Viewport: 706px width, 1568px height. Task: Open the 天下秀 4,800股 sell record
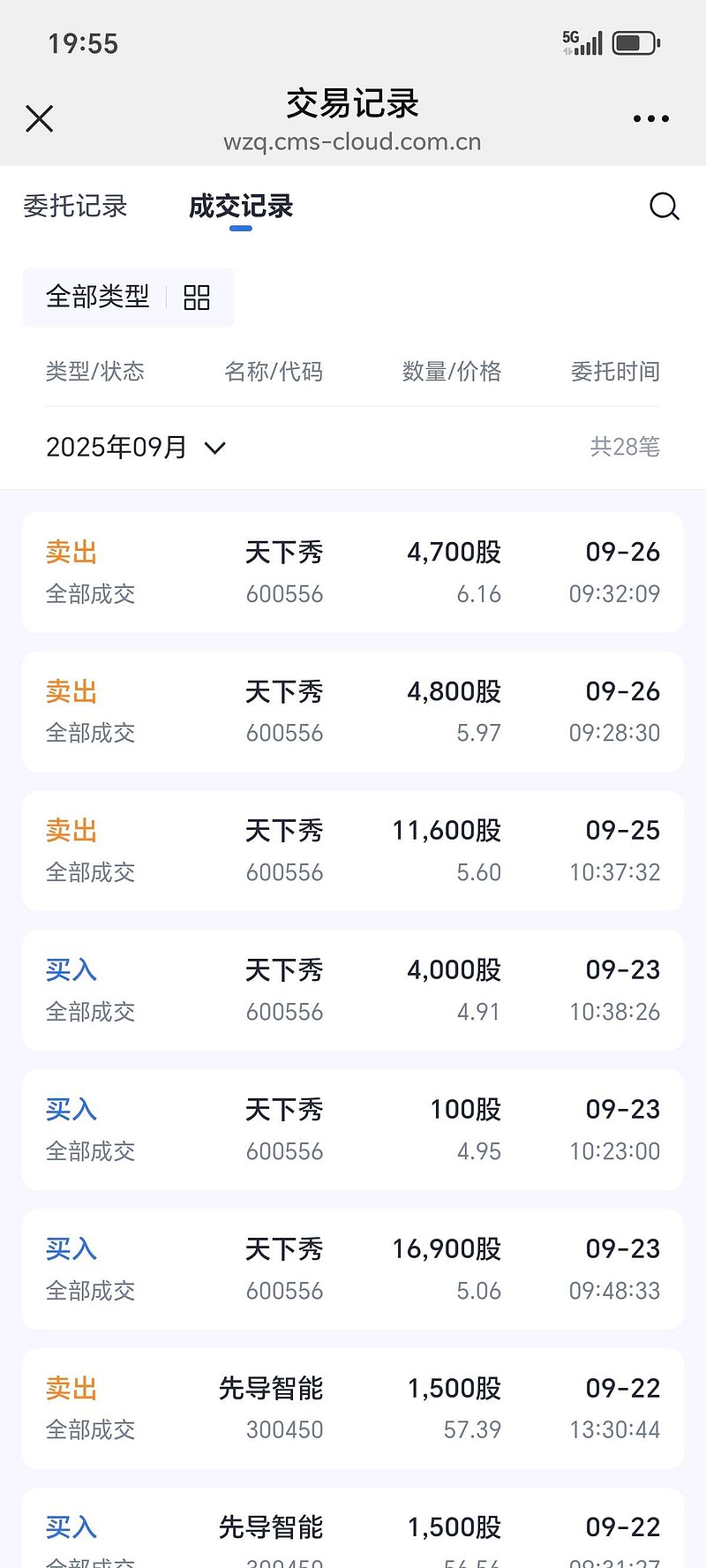[x=353, y=712]
